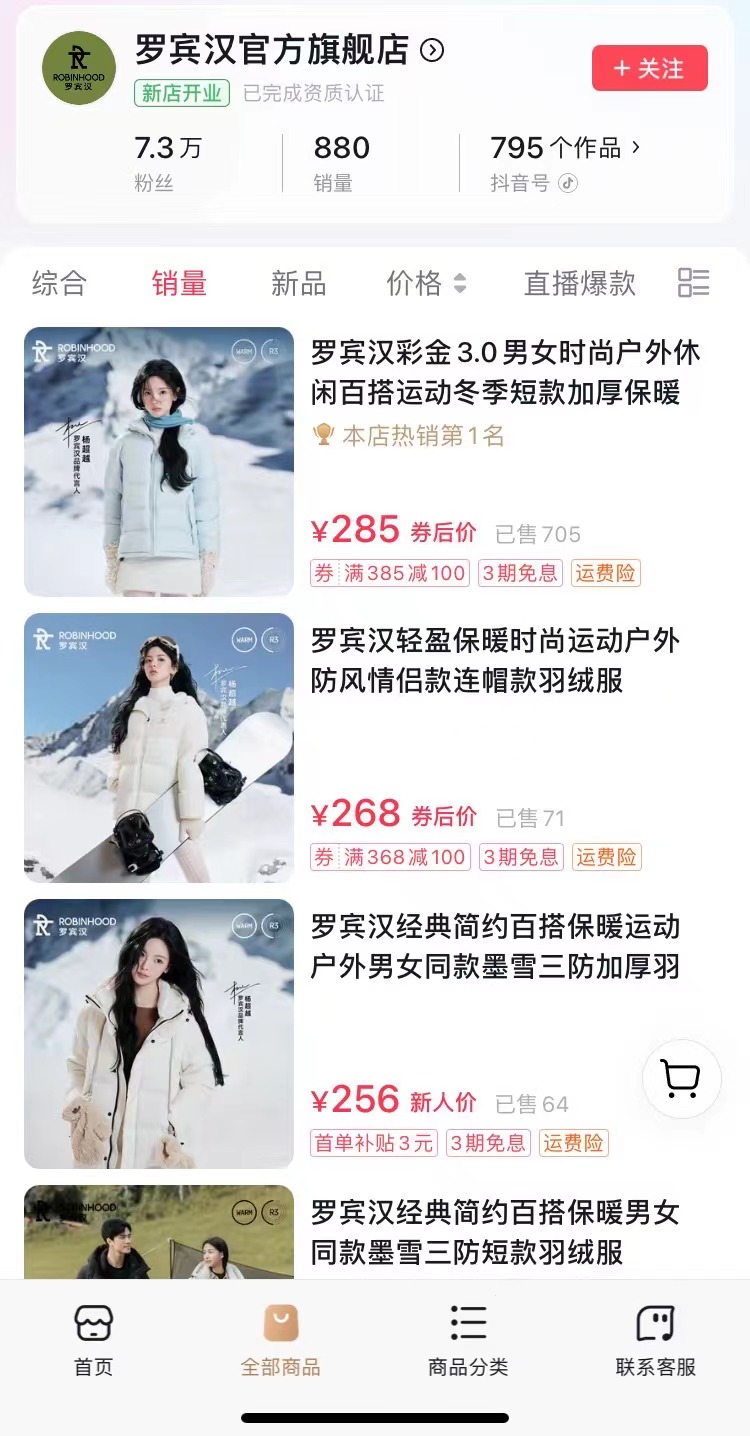The height and width of the screenshot is (1436, 750).
Task: Select the 综合 sorting tab
Action: (63, 285)
